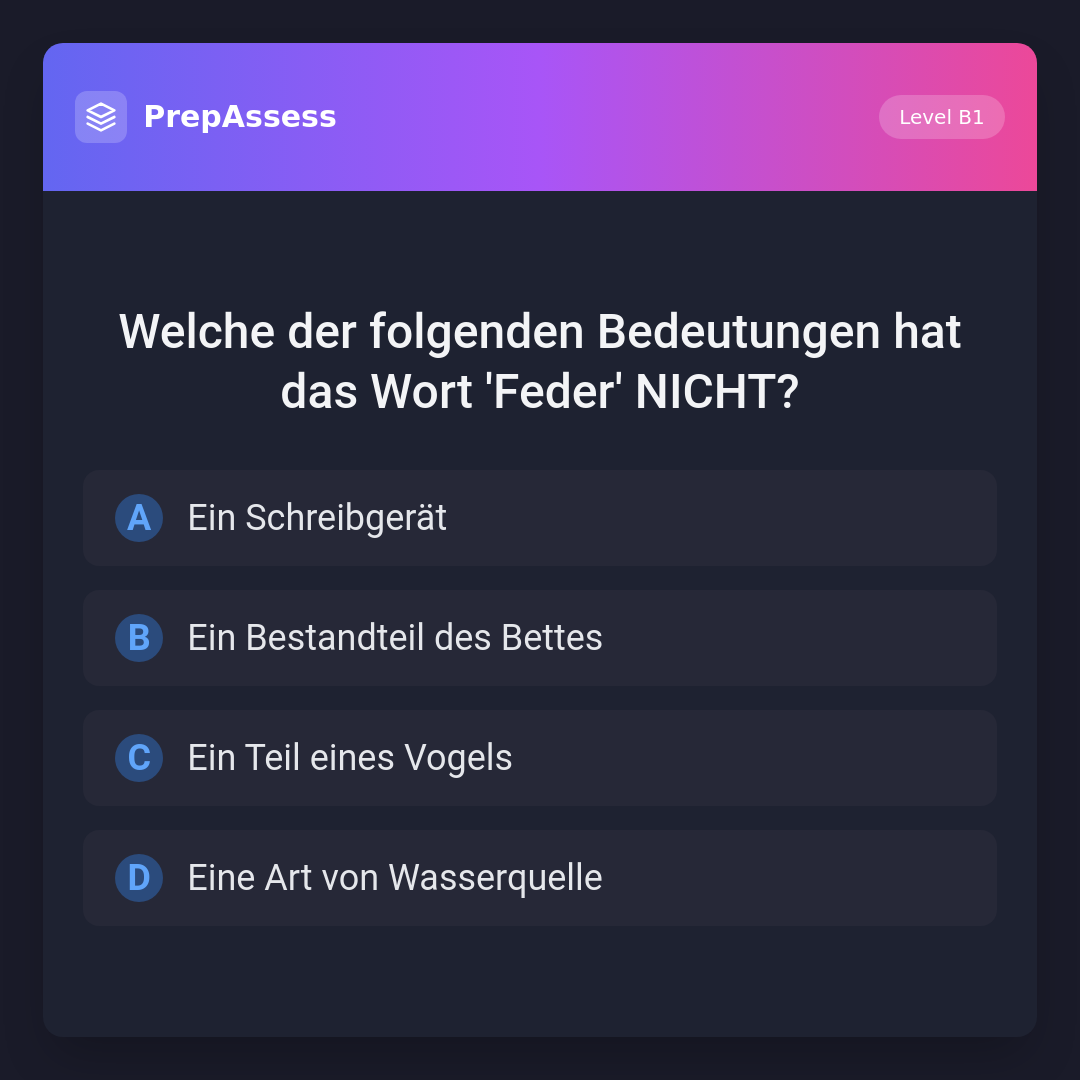Choose option B 'Ein Bestandteil des Bettes'
1080x1080 pixels.
point(540,638)
